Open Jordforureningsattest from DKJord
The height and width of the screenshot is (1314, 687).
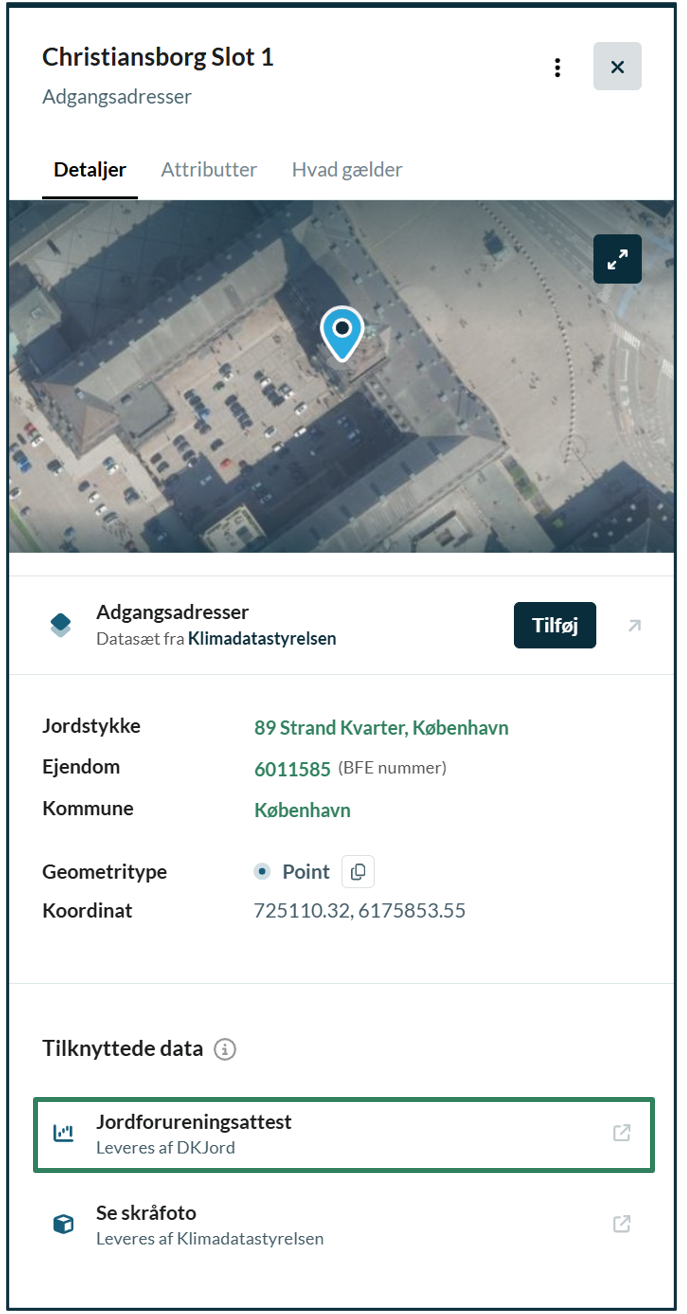[343, 1134]
